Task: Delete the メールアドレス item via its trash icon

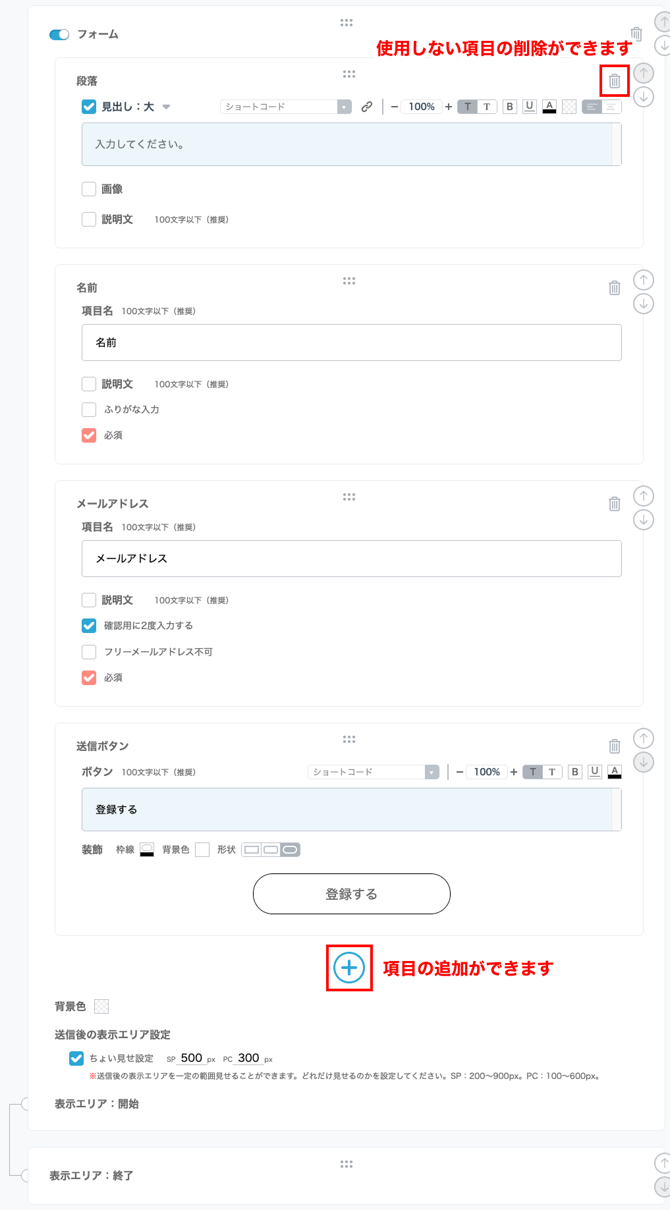Action: point(614,504)
